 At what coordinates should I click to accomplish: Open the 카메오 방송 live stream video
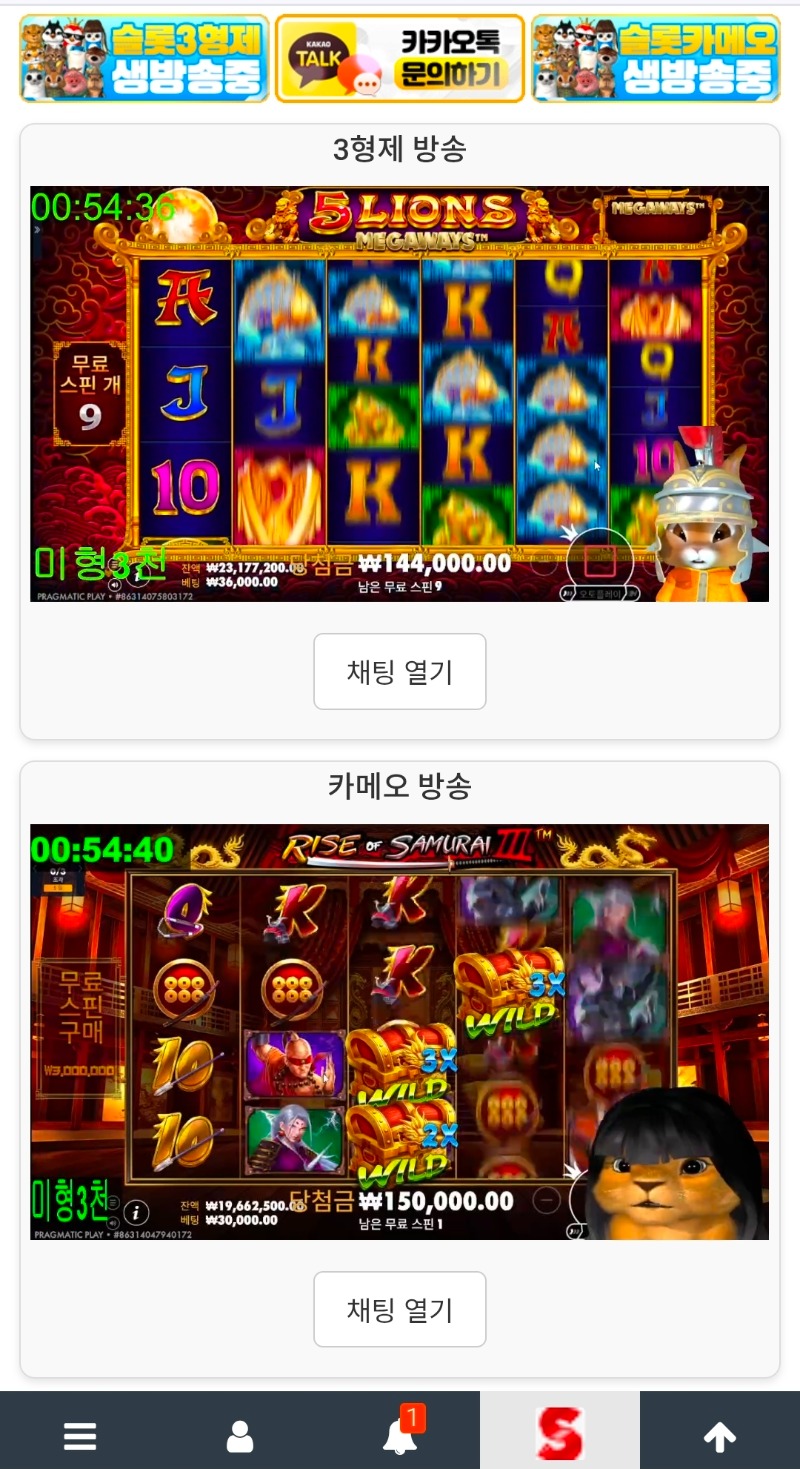(x=399, y=1031)
